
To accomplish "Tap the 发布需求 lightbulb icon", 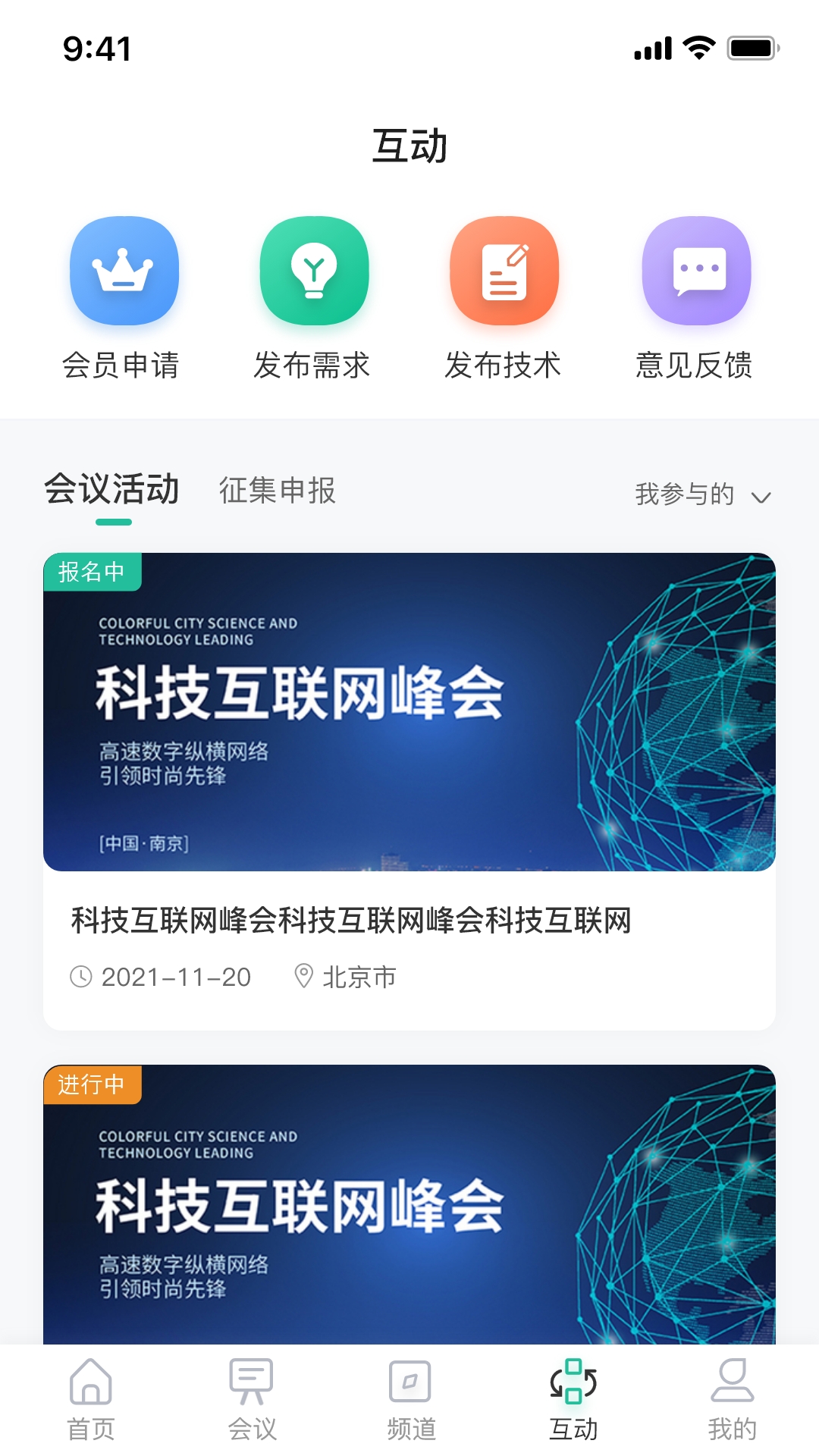I will tap(314, 271).
